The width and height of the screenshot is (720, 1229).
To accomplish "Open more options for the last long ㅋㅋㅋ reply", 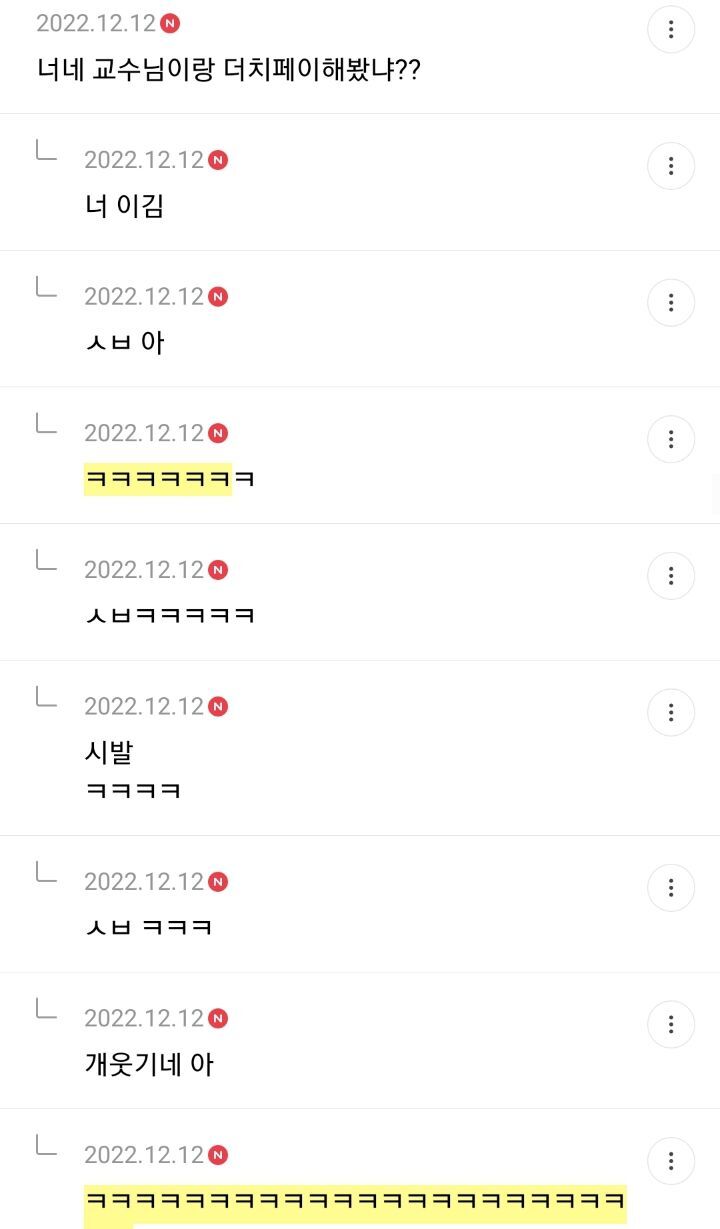I will pos(671,1161).
